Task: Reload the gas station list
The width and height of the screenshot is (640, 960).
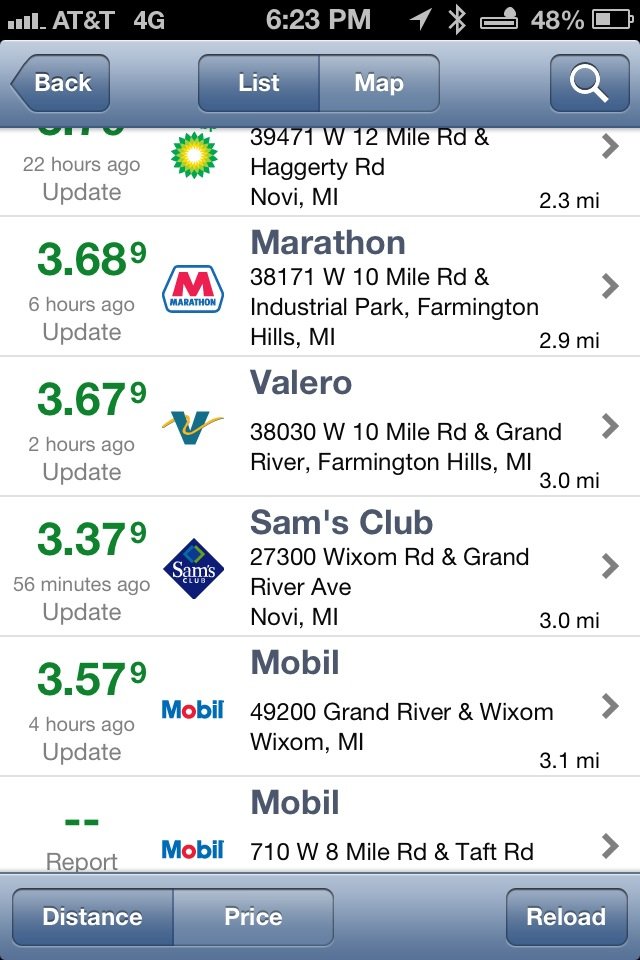Action: coord(567,917)
